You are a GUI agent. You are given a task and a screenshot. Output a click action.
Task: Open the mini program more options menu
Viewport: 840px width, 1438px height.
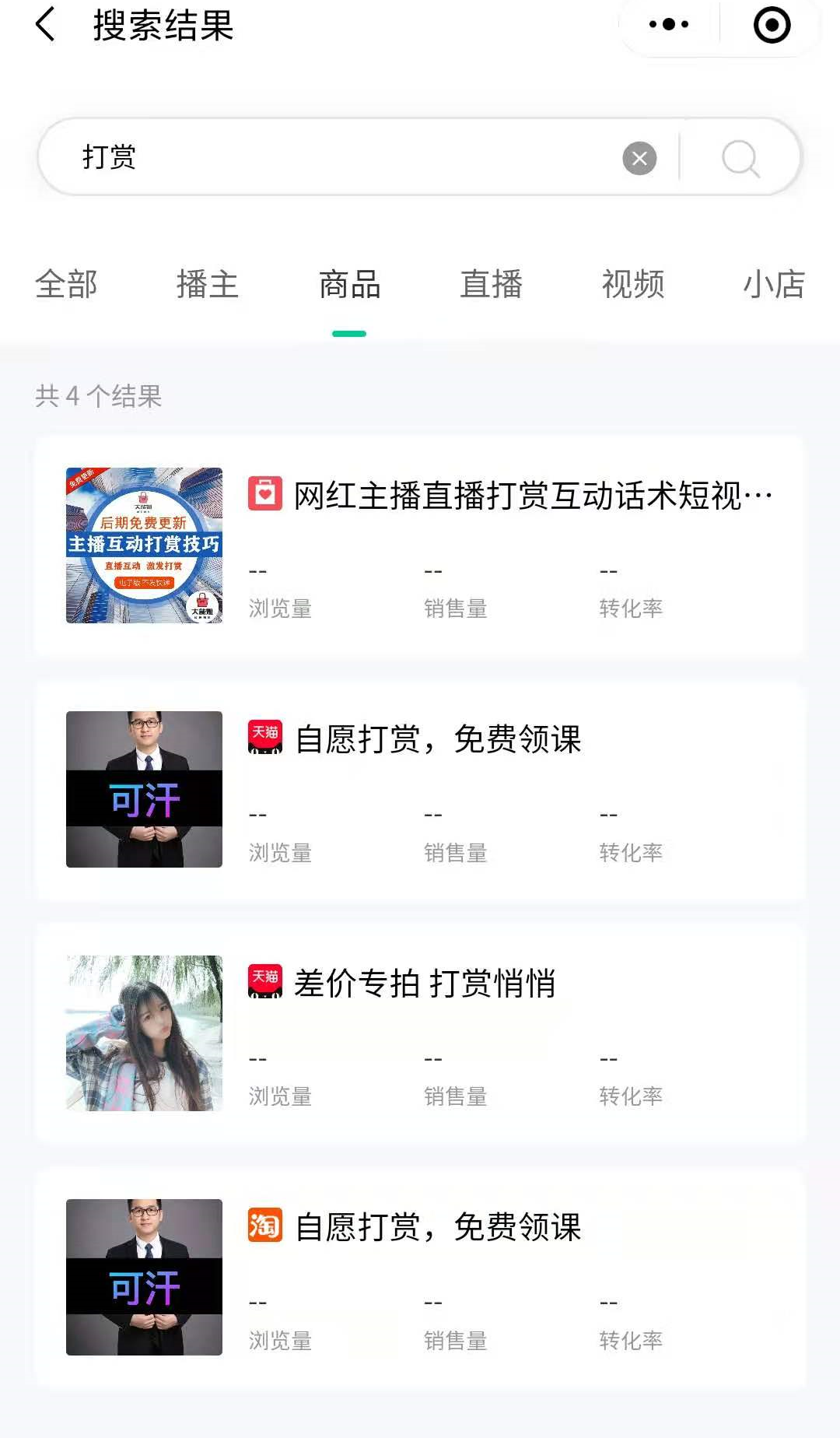[x=668, y=25]
